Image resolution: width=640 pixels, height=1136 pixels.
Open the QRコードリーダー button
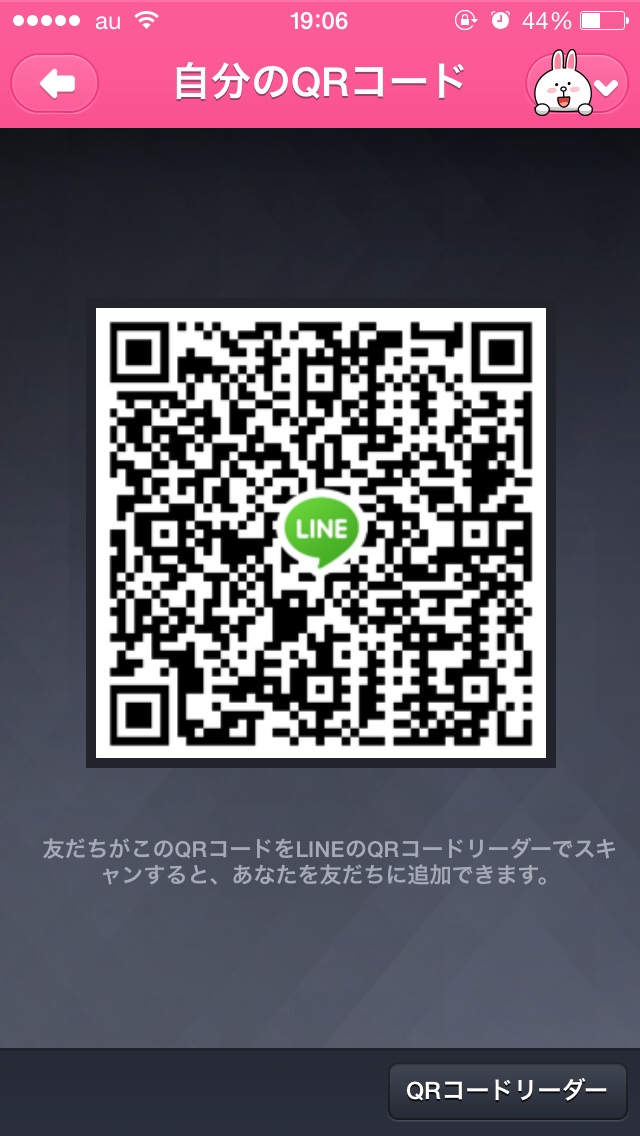click(507, 1091)
